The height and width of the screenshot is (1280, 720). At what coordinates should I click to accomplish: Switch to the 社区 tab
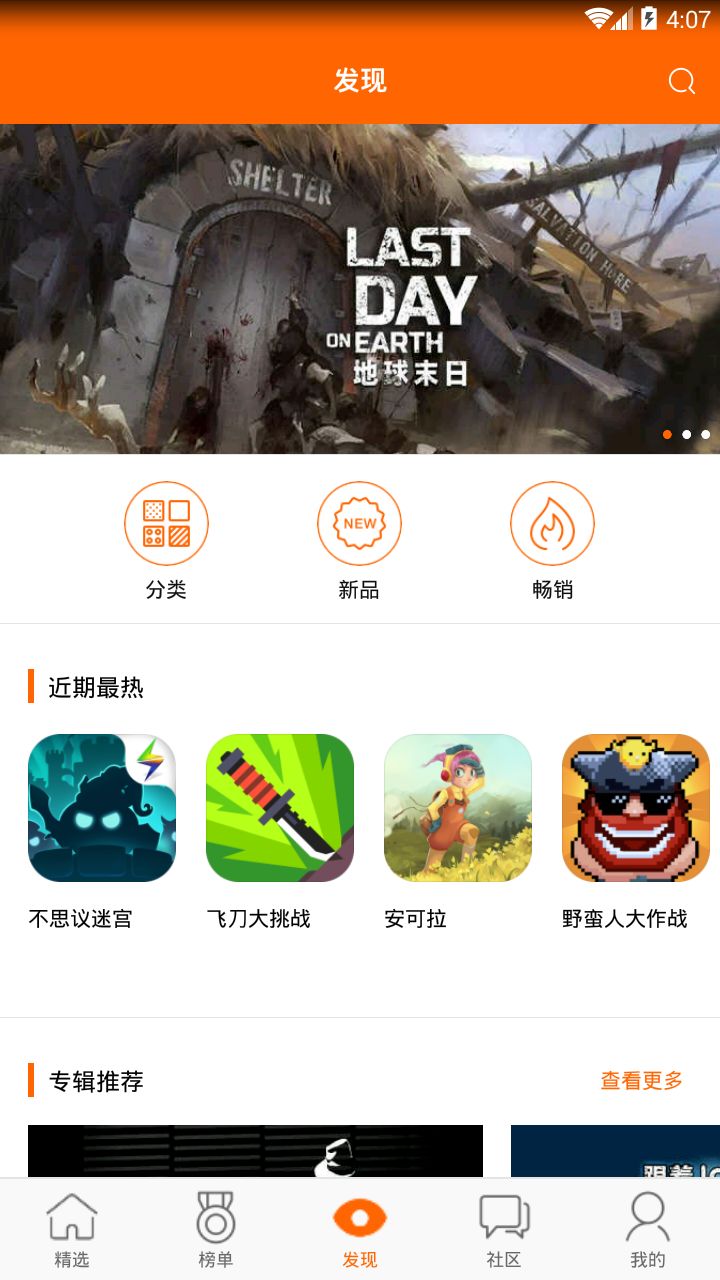tap(504, 1230)
